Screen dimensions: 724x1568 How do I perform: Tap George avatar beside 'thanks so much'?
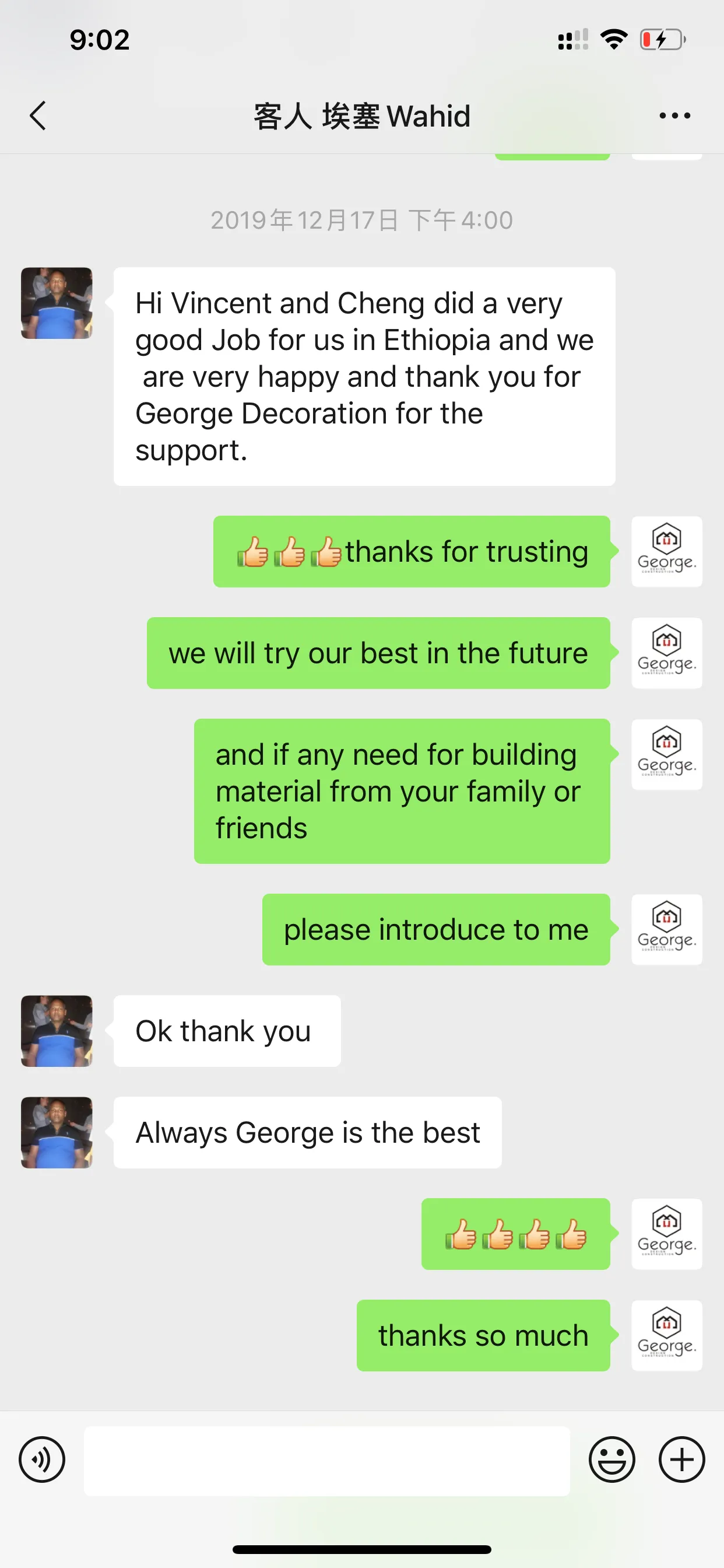[667, 1335]
